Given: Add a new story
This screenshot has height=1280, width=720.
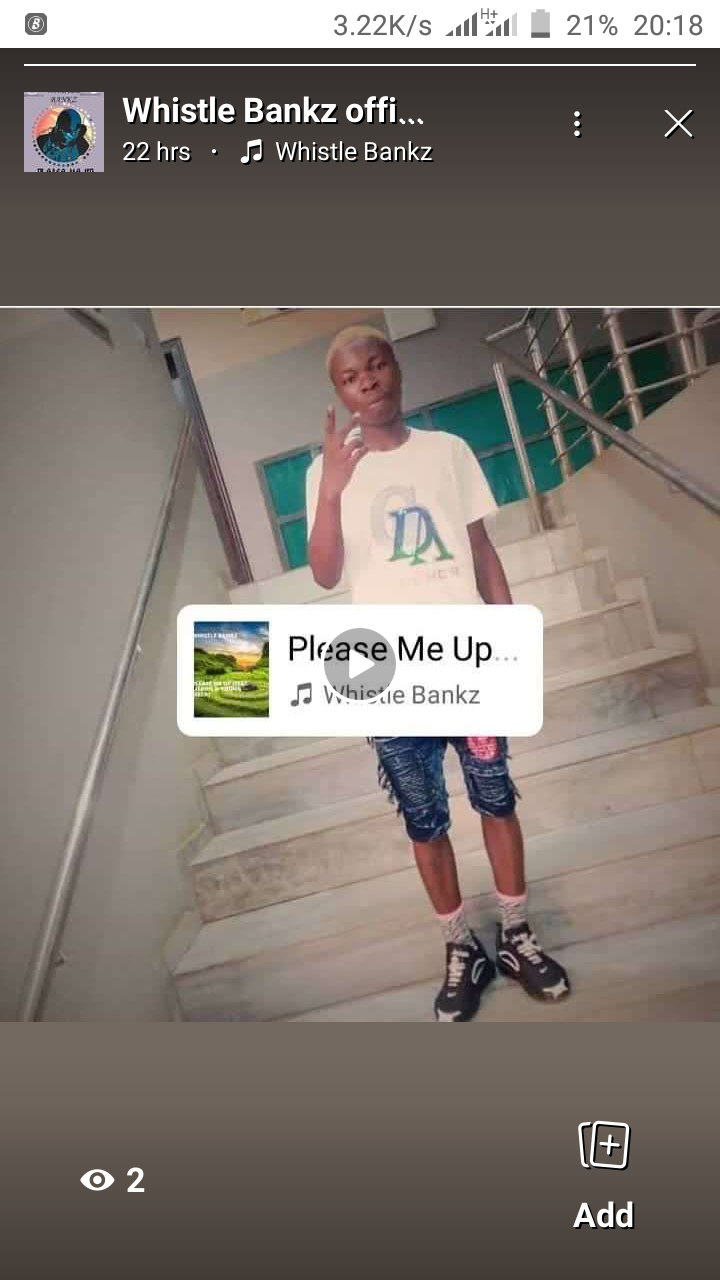Looking at the screenshot, I should (x=604, y=1172).
